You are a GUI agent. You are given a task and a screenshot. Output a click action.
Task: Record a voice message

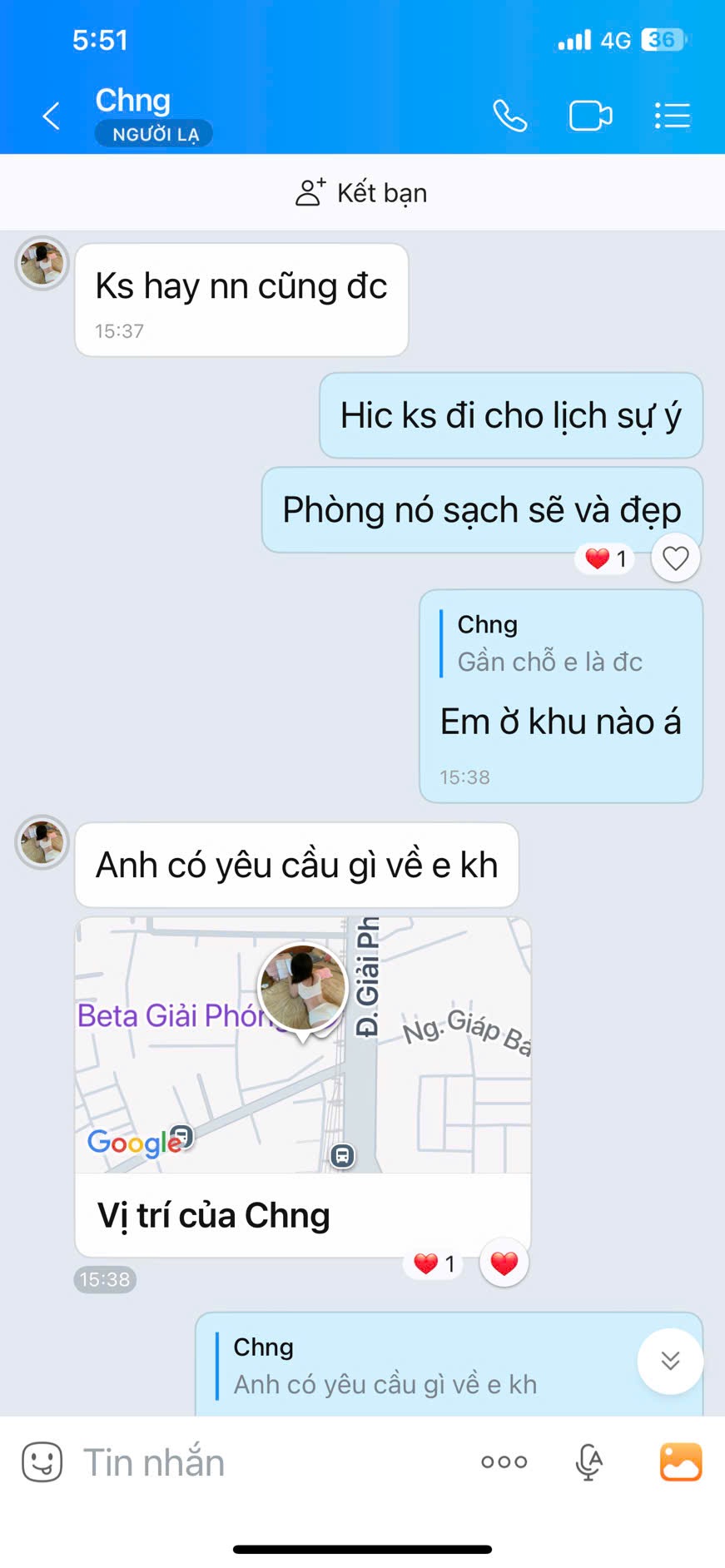click(589, 1461)
